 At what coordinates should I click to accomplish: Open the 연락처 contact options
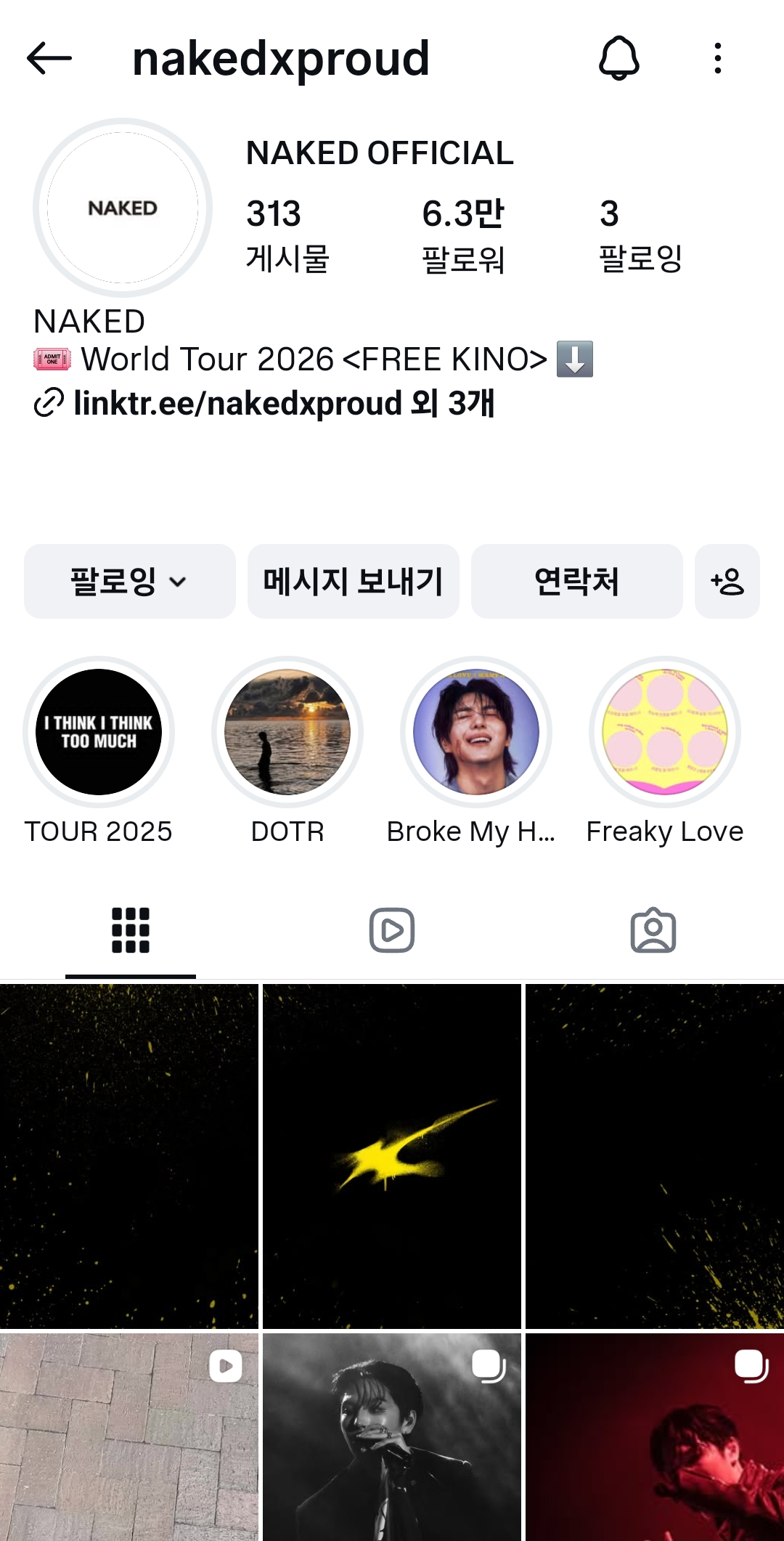click(576, 581)
